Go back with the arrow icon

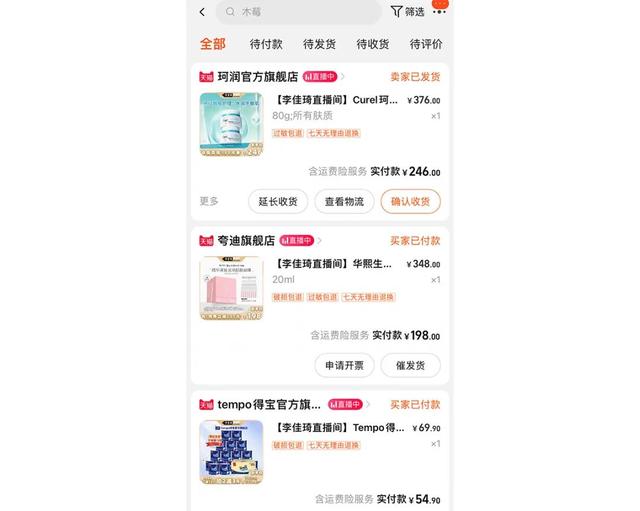[202, 12]
